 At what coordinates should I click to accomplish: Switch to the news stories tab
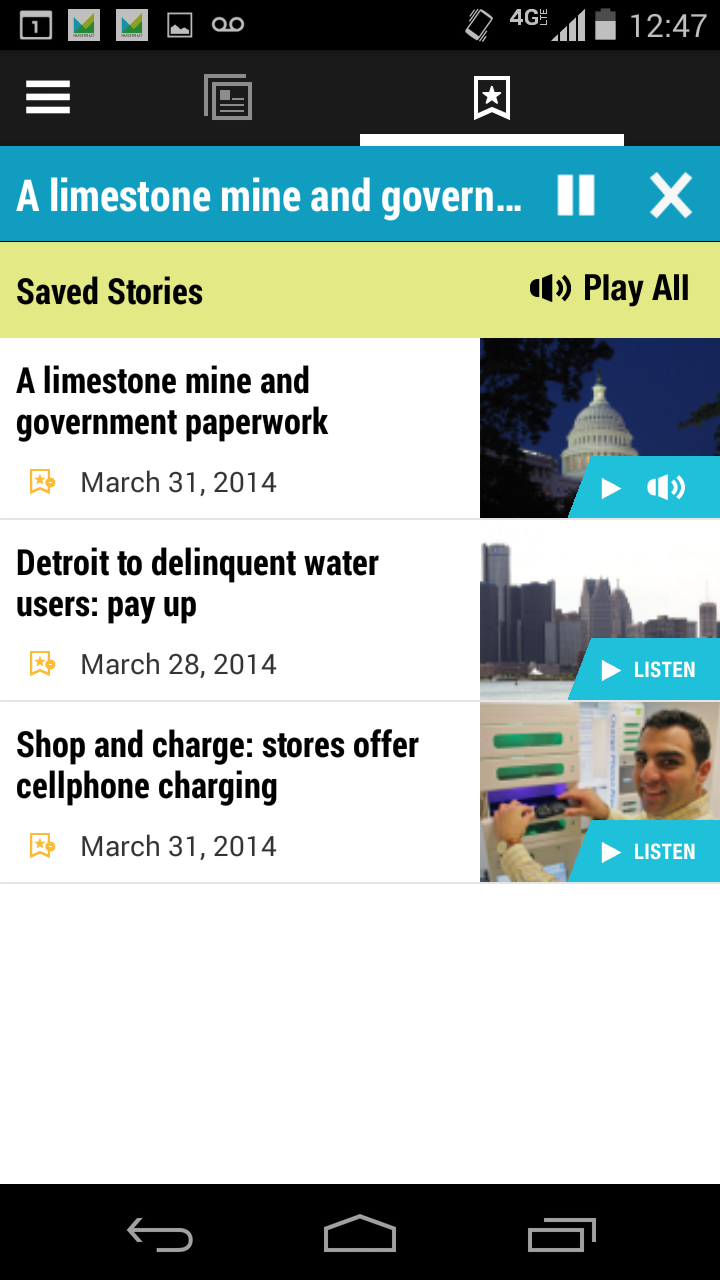pos(228,97)
